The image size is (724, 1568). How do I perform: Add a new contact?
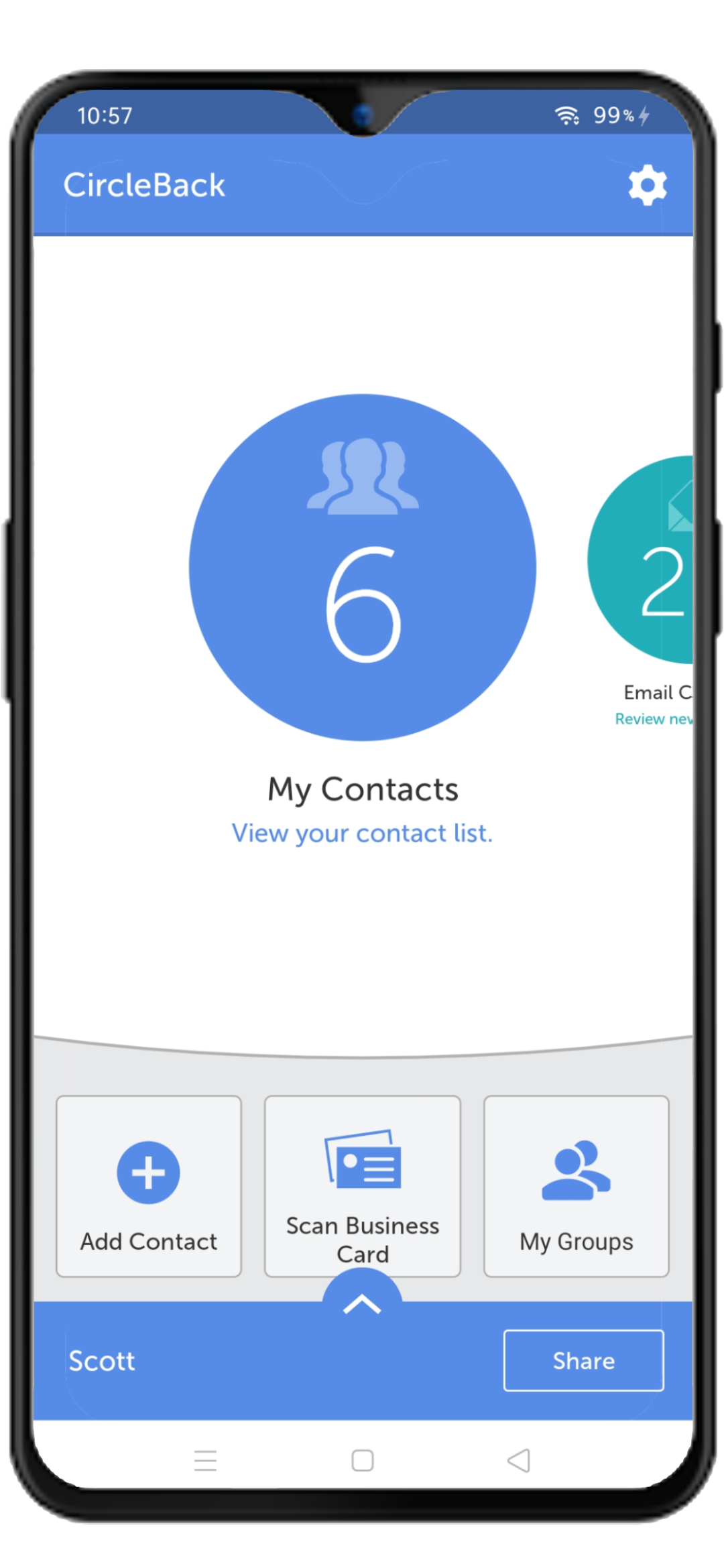click(x=149, y=1186)
